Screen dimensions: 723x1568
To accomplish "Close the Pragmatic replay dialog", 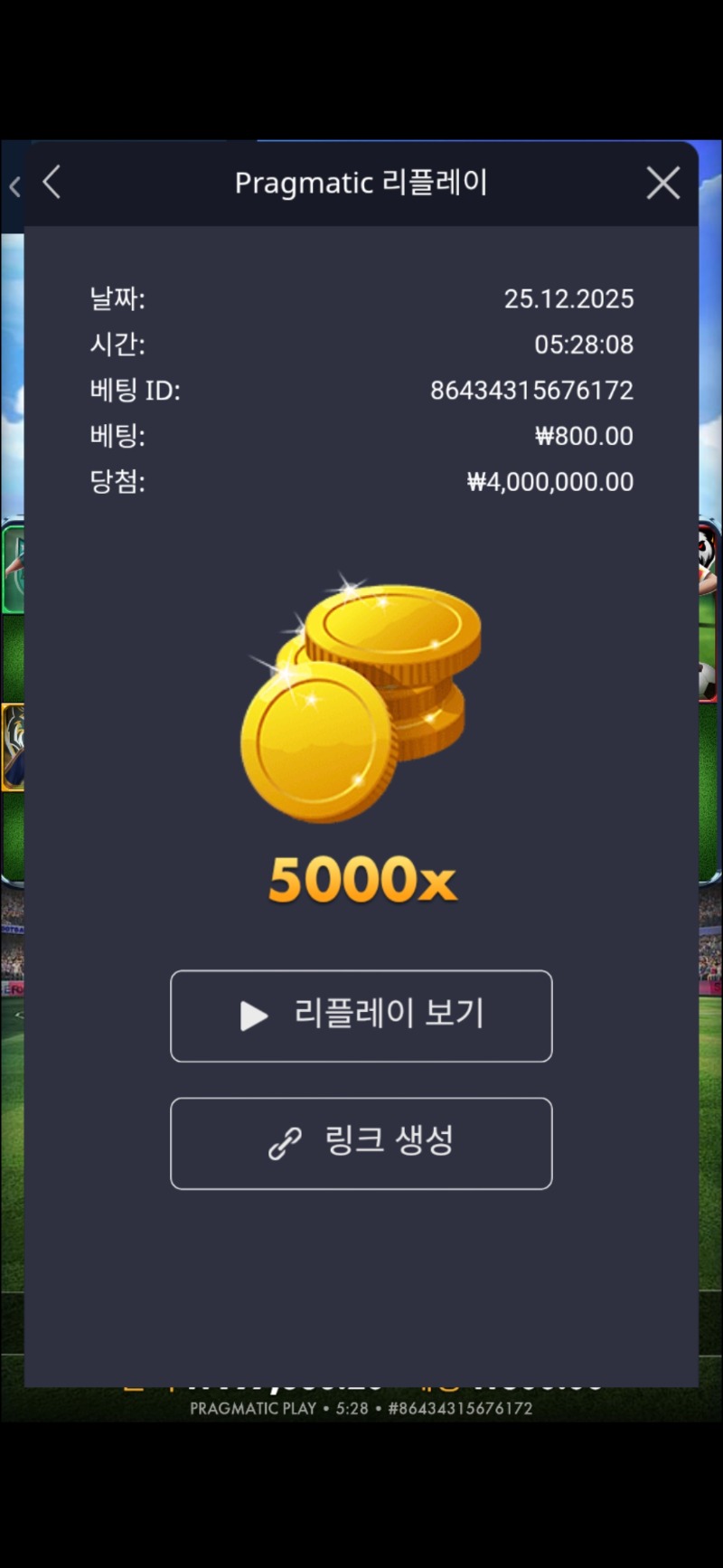I will 663,184.
